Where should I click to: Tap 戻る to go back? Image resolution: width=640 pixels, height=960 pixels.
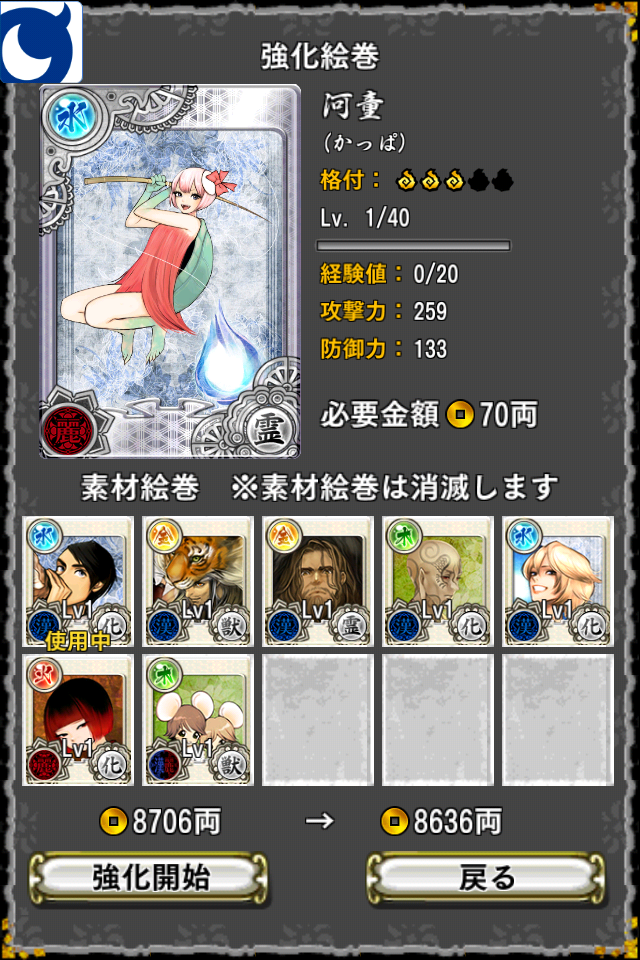(x=486, y=878)
